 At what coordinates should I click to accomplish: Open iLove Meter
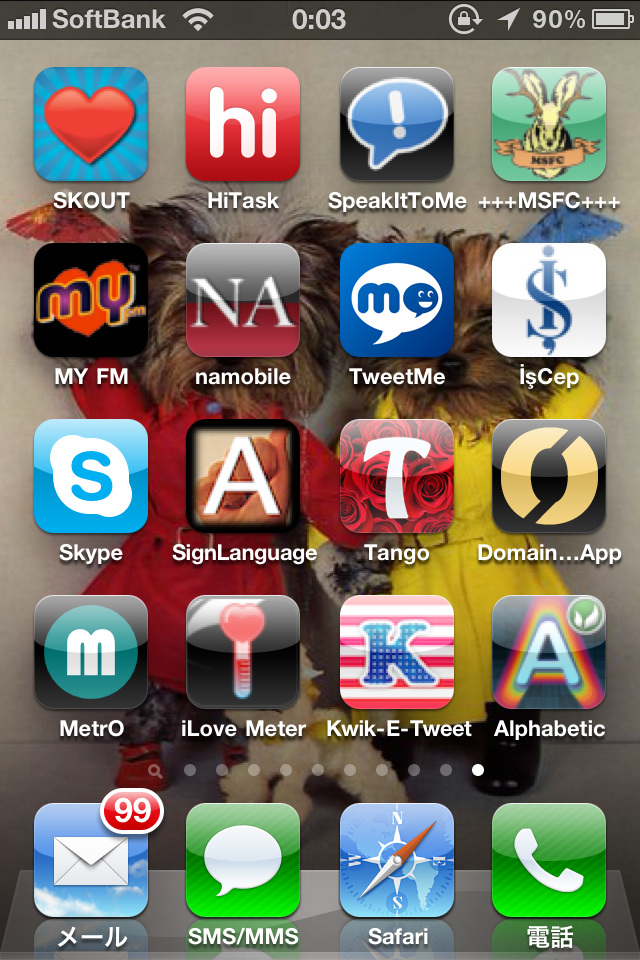tap(243, 652)
